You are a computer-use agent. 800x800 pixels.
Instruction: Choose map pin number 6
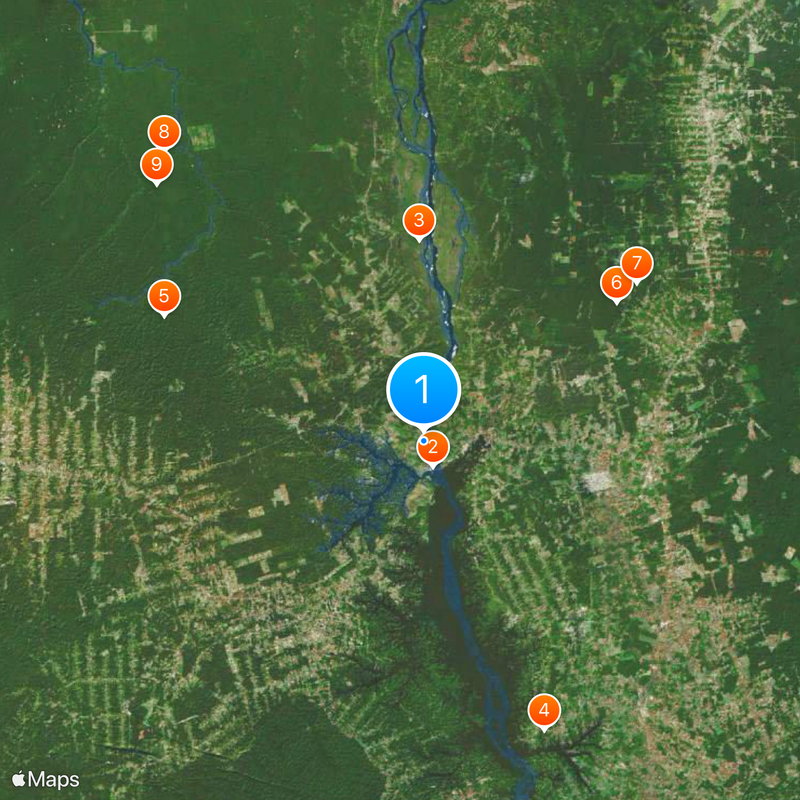pyautogui.click(x=616, y=283)
